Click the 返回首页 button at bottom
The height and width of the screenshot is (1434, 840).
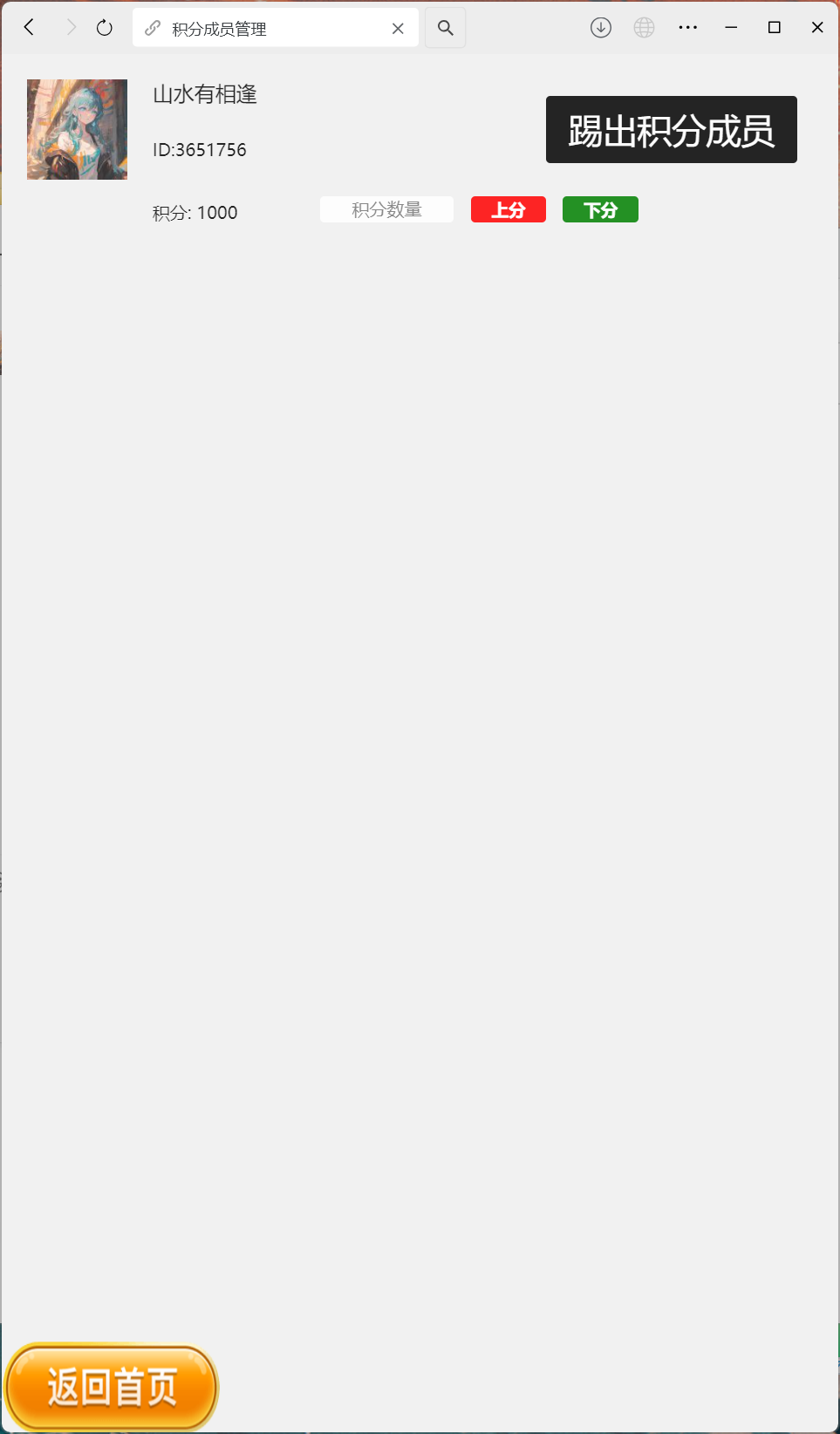[111, 1386]
